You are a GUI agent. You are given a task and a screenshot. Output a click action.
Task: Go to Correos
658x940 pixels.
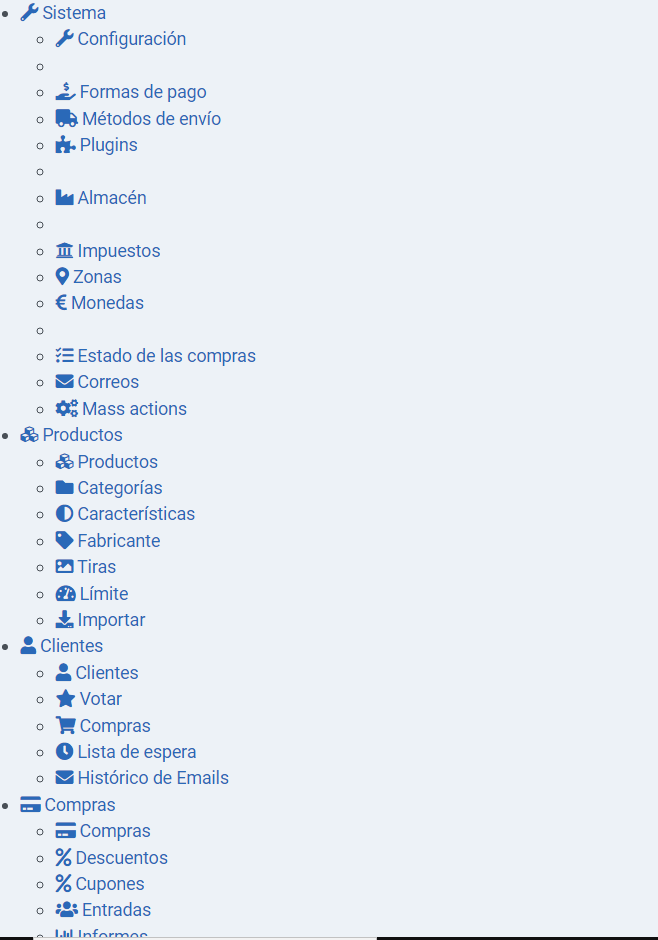pyautogui.click(x=108, y=382)
